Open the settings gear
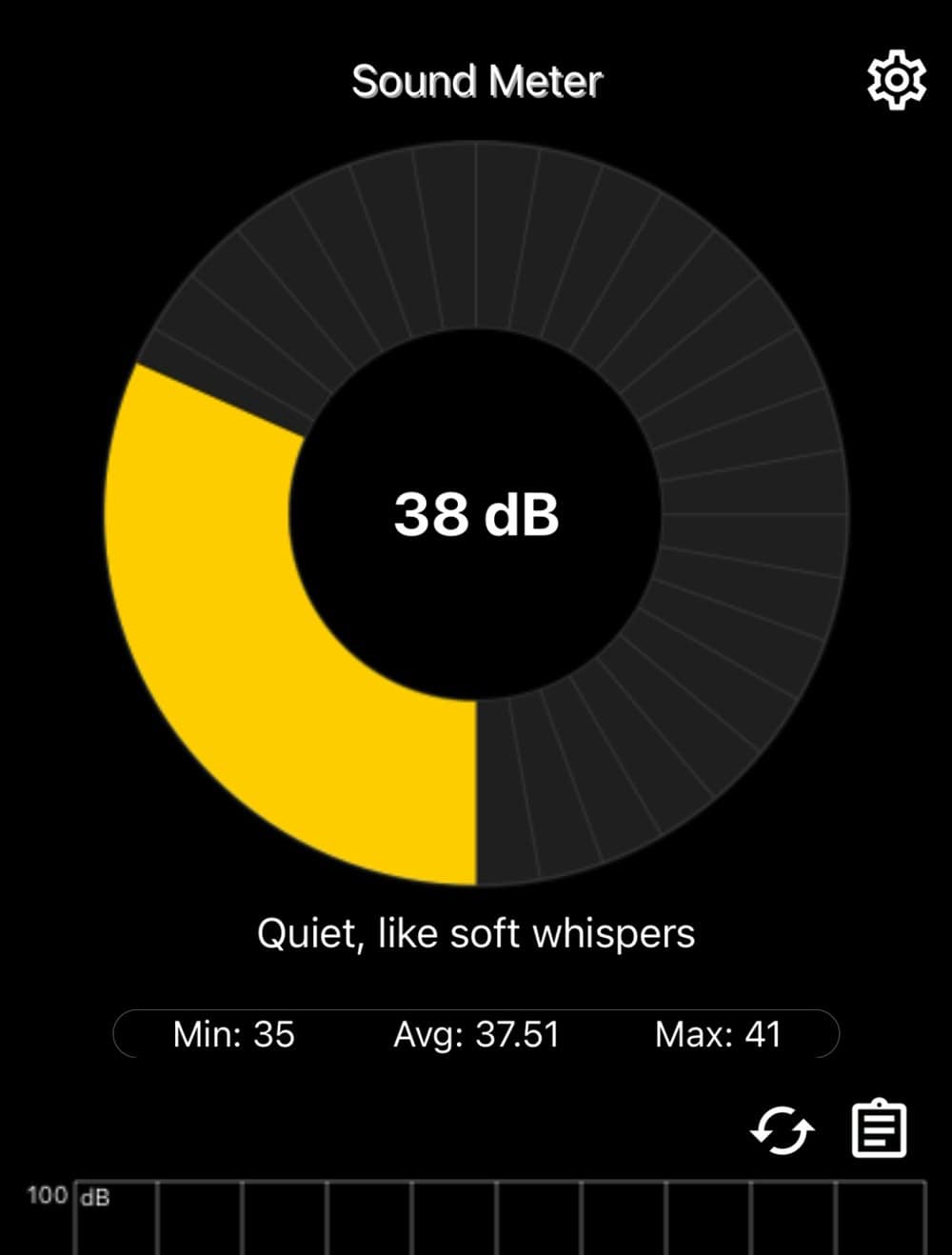Screen dimensions: 952x1255 coord(896,82)
